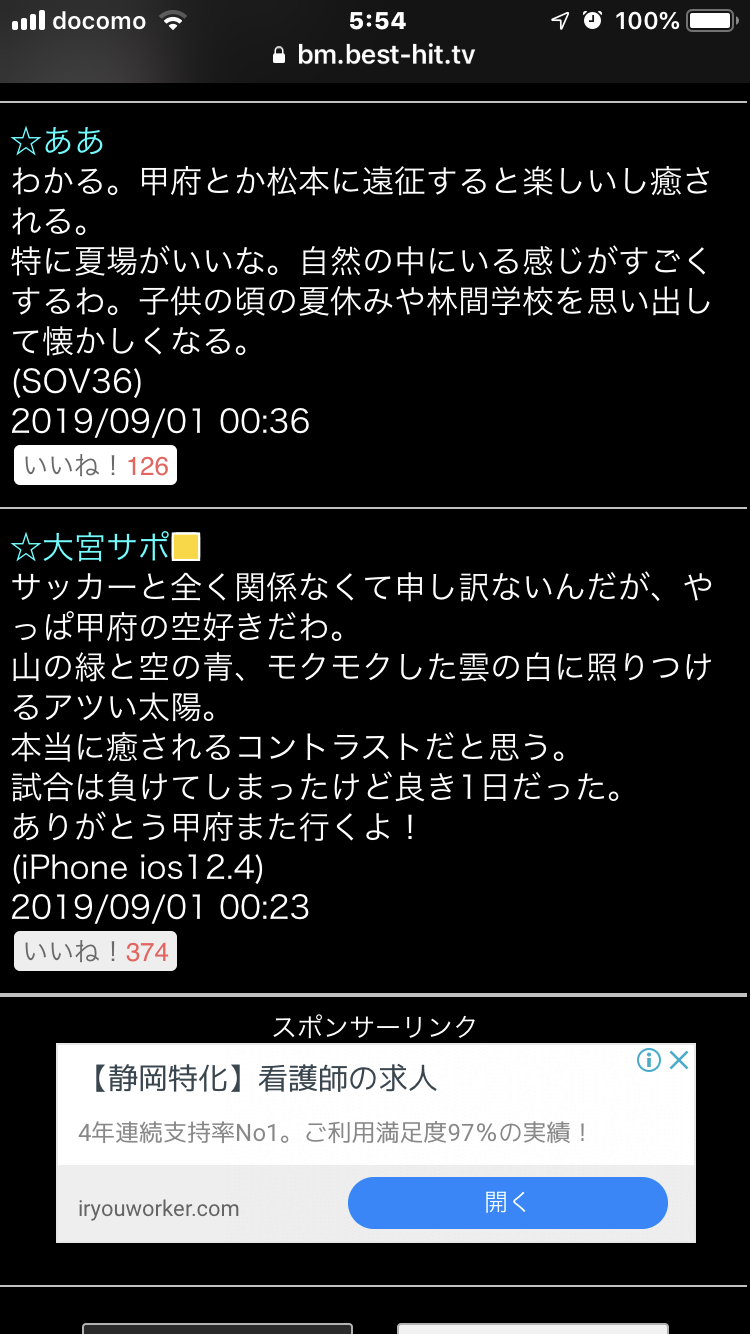Open the 静岡特化 看護師の求人 ad
Viewport: 750px width, 1334px height.
257,1078
